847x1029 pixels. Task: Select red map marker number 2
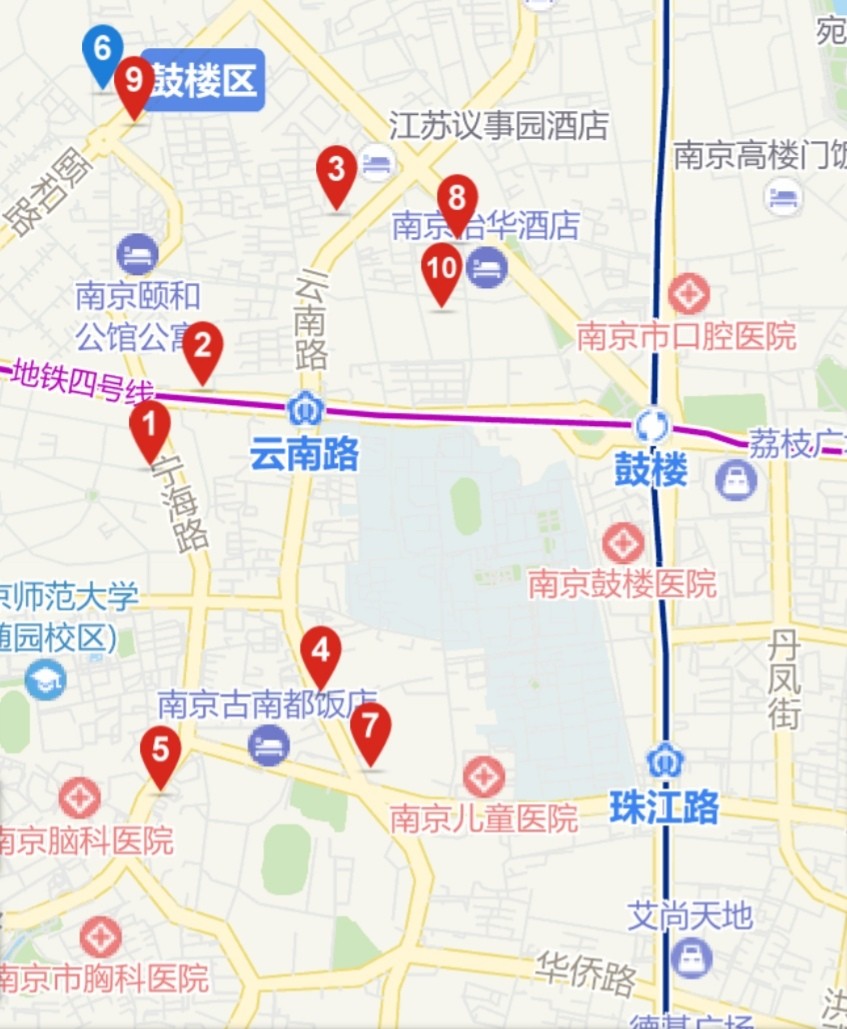[x=202, y=349]
